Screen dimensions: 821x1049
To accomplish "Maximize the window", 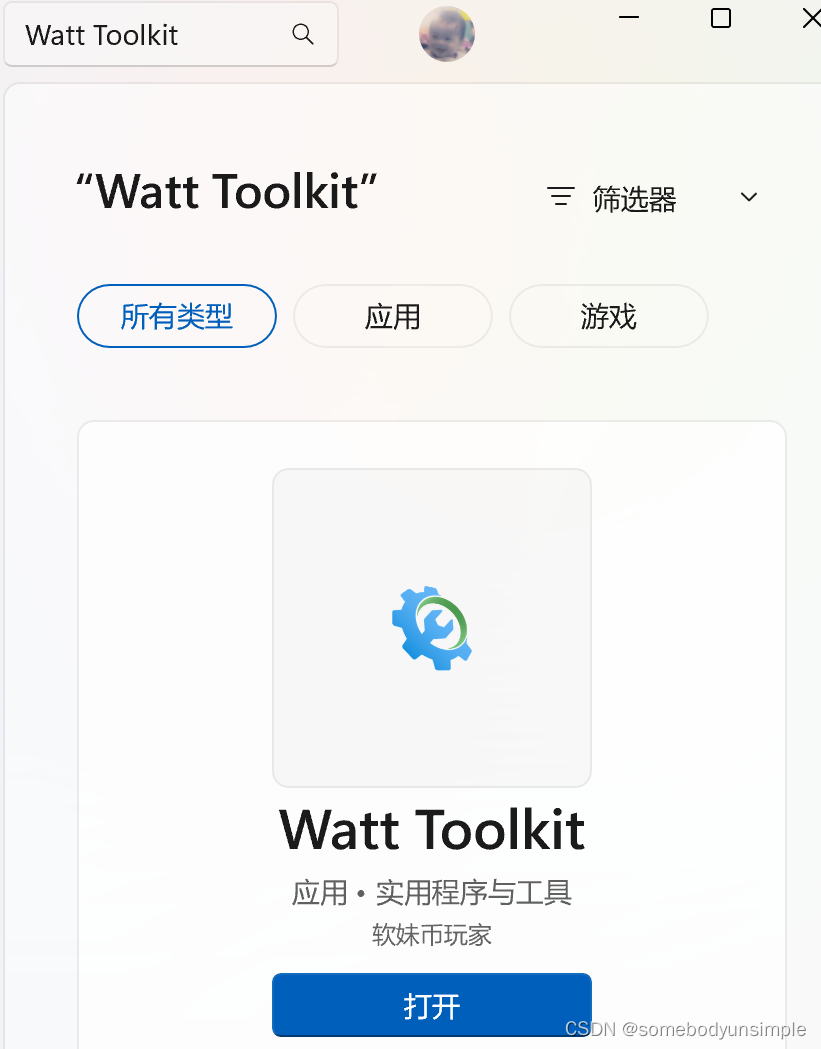I will pos(720,18).
